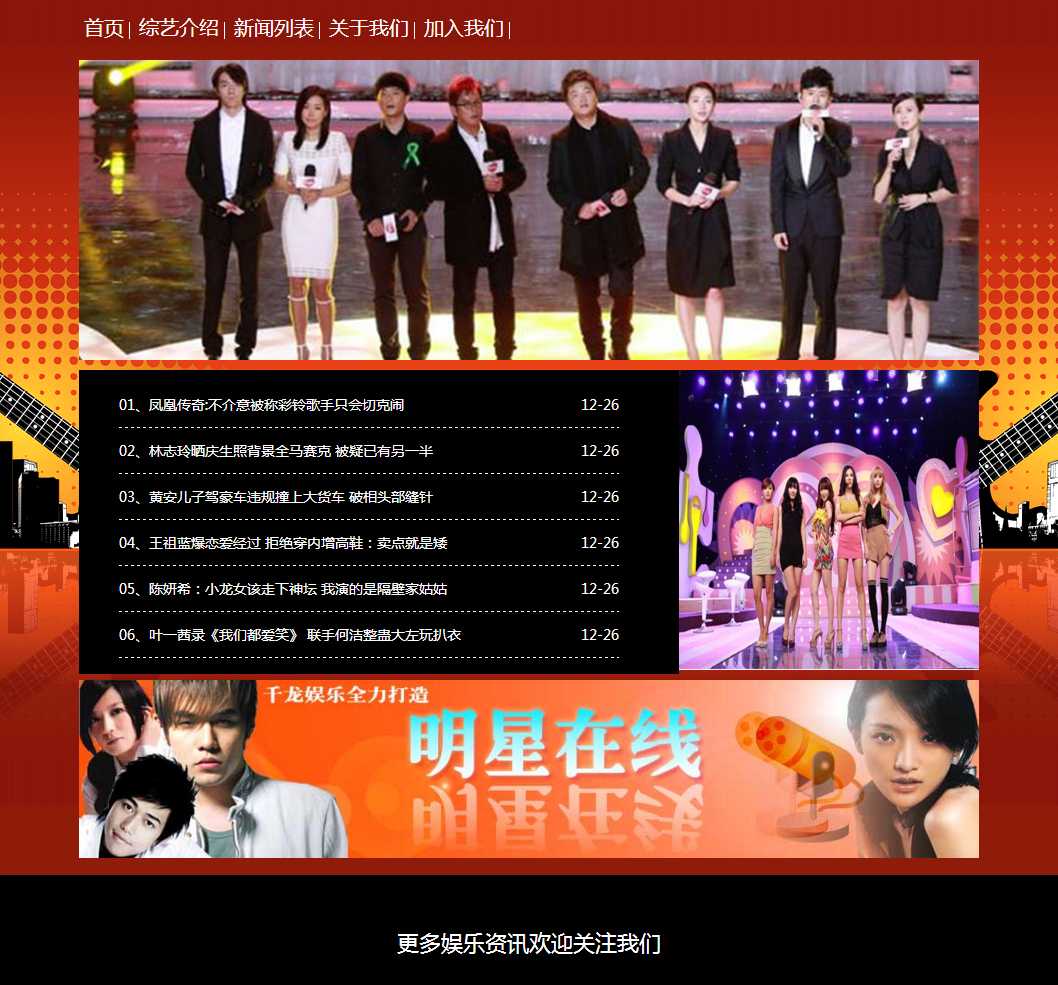Select the 关于我们 about link
Image resolution: width=1058 pixels, height=985 pixels.
(x=368, y=28)
